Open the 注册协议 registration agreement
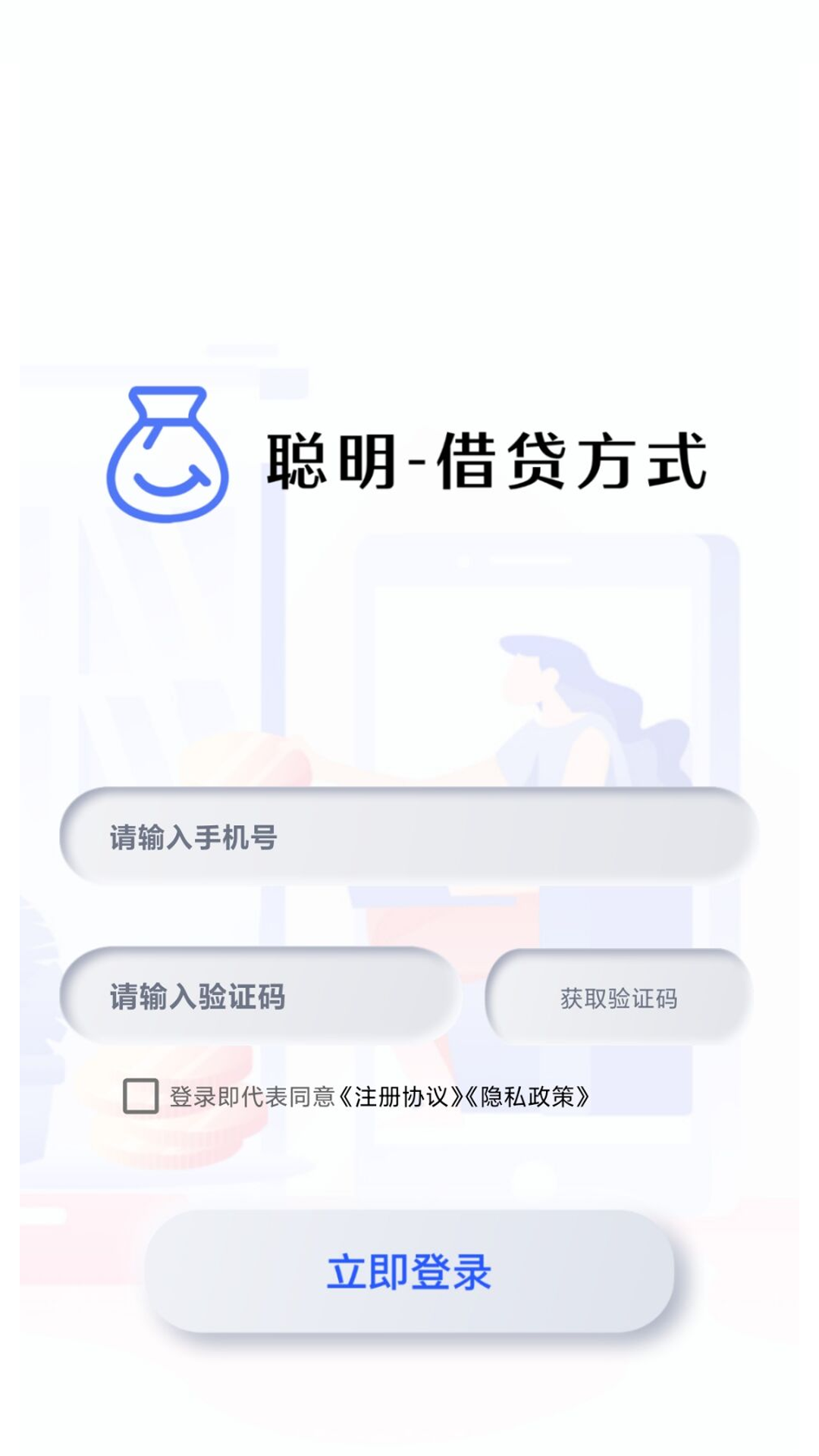Viewport: 819px width, 1456px height. (400, 1097)
